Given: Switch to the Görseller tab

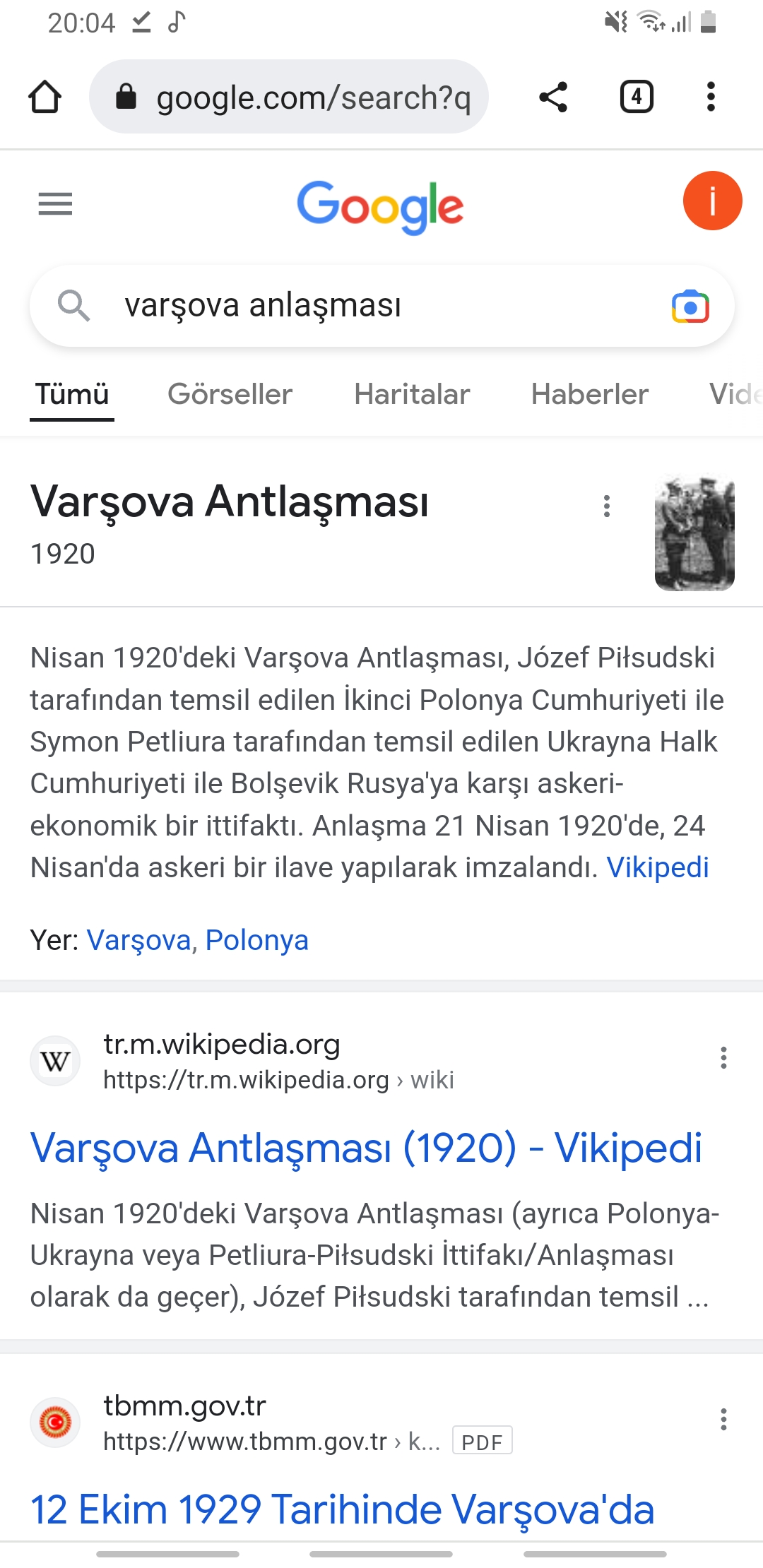Looking at the screenshot, I should [230, 394].
